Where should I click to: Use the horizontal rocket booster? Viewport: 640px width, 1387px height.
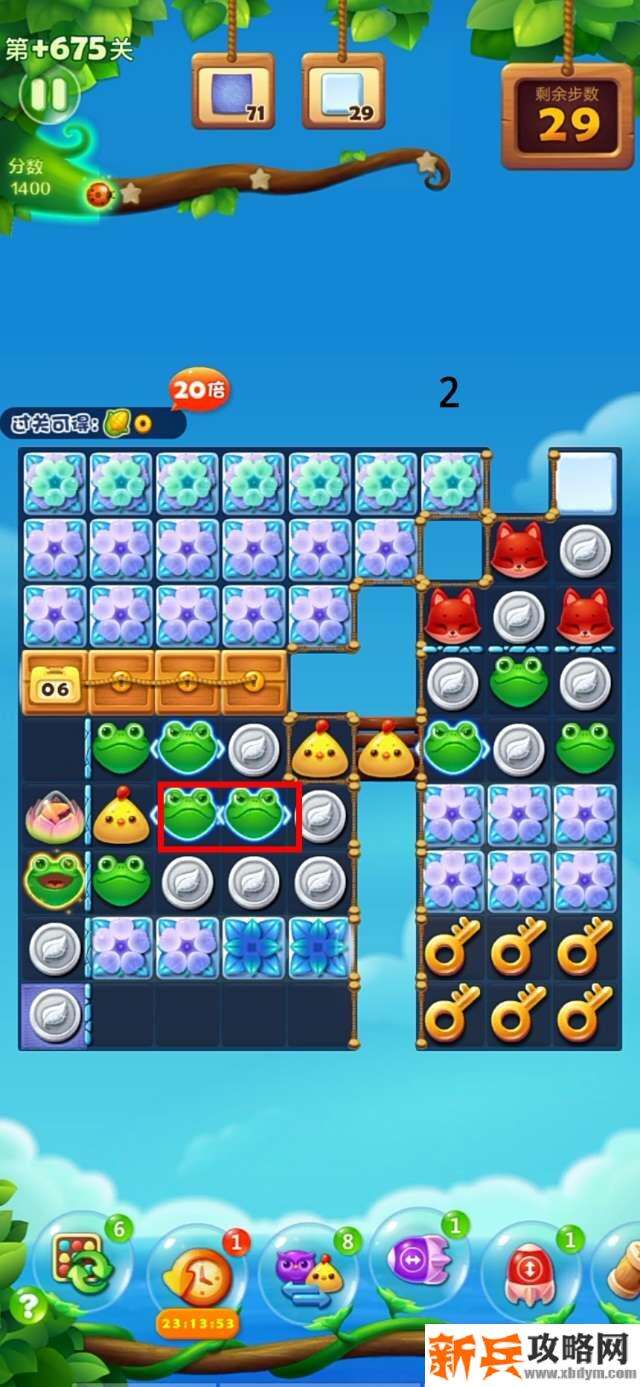point(420,1261)
